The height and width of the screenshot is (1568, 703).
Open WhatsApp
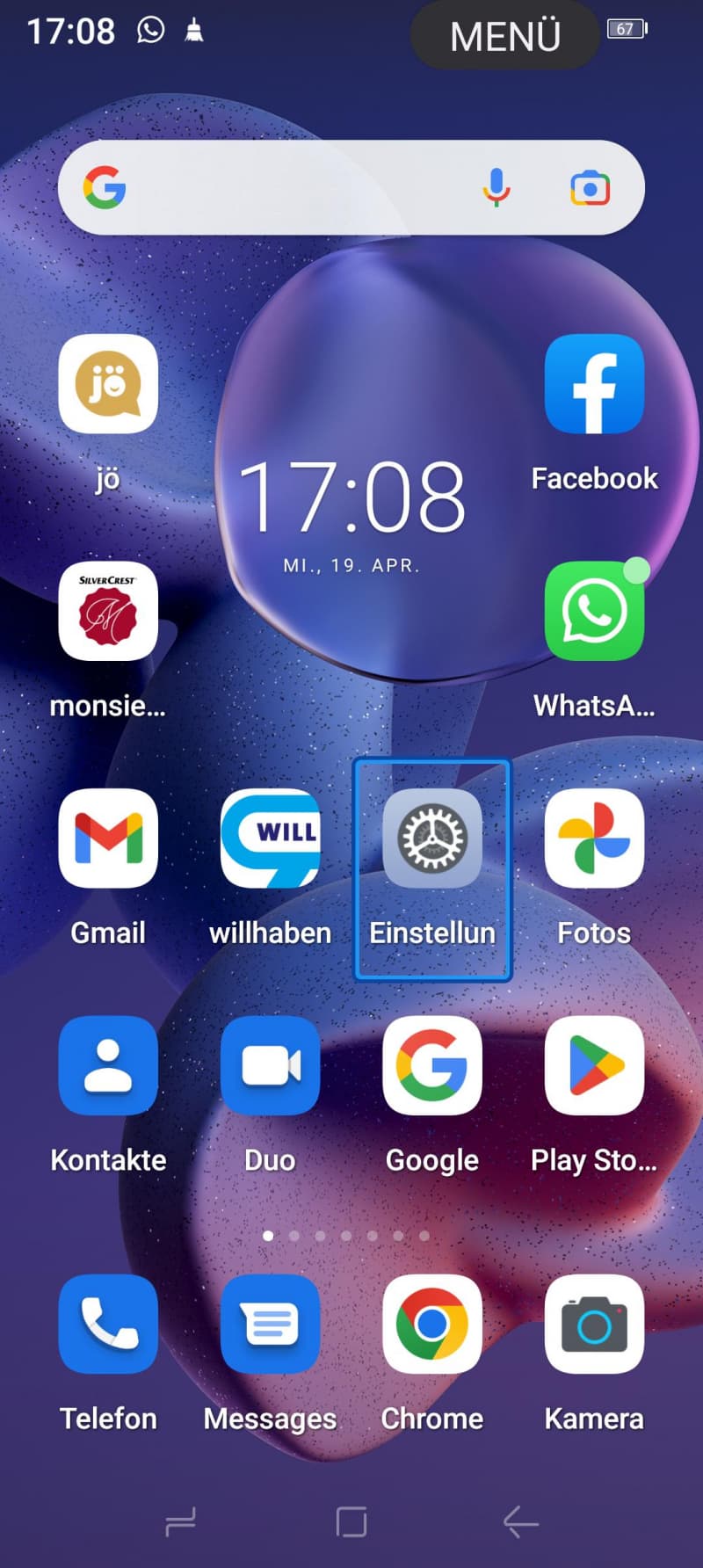pyautogui.click(x=595, y=611)
